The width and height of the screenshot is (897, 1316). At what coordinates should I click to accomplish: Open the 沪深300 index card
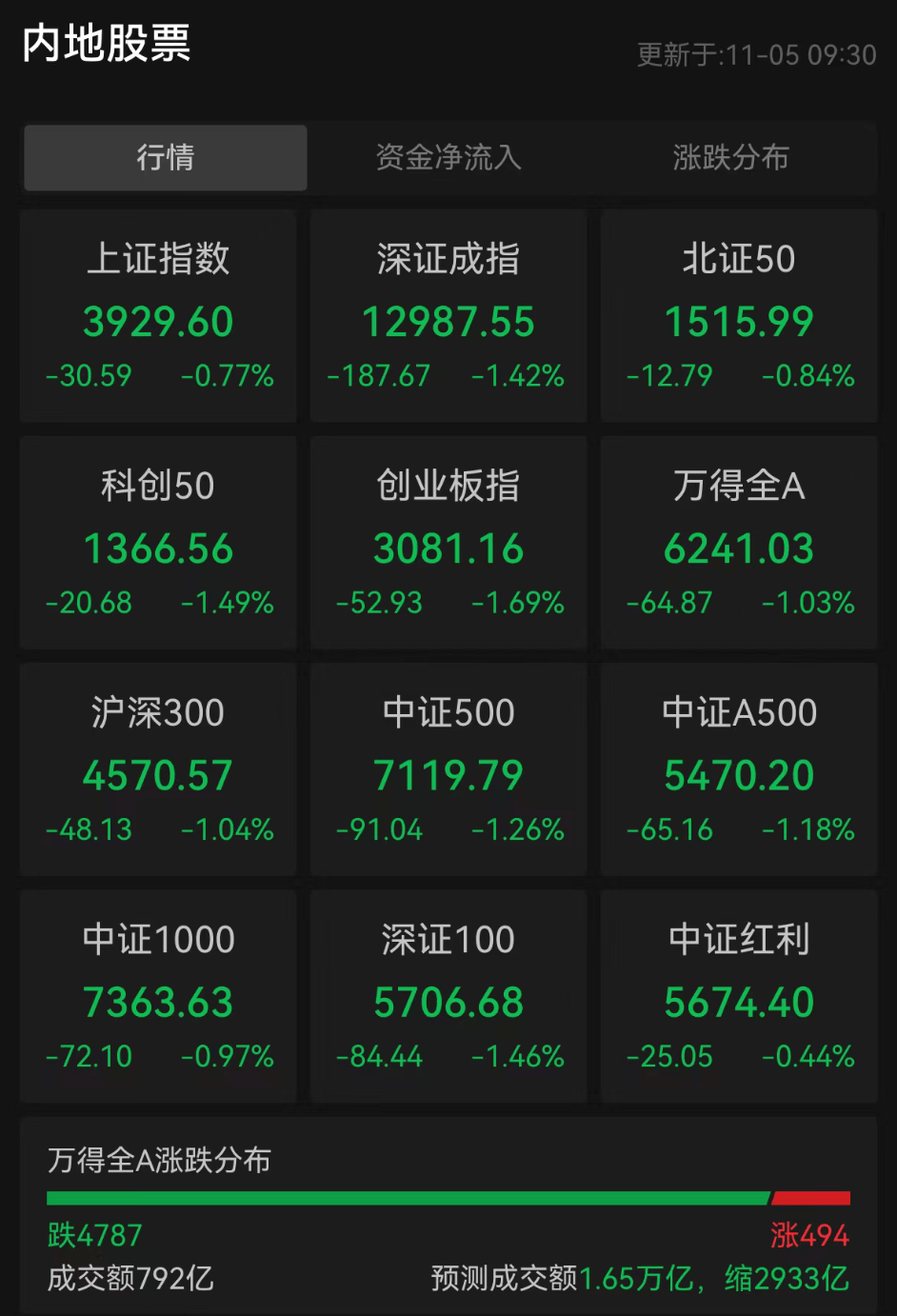158,769
